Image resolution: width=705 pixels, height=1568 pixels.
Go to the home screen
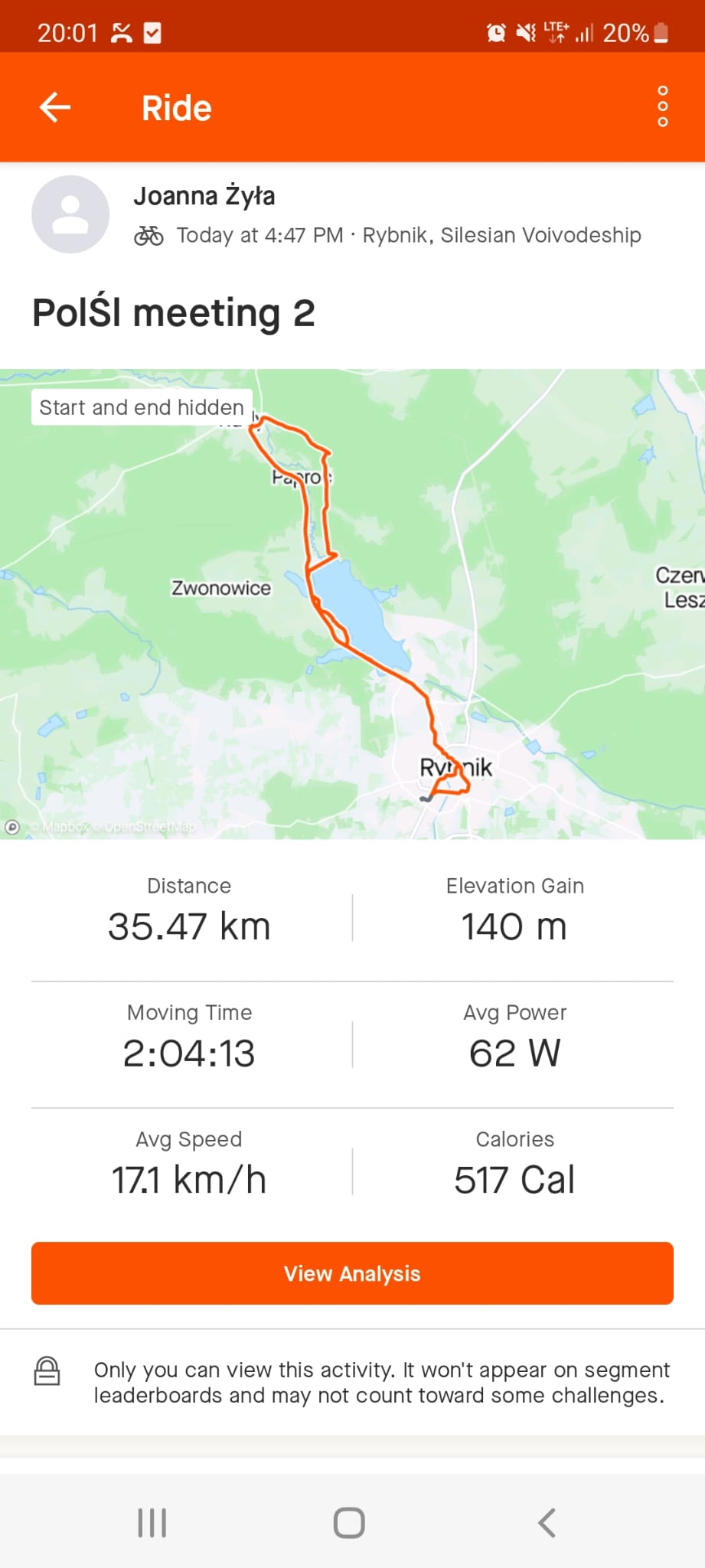coord(349,1523)
